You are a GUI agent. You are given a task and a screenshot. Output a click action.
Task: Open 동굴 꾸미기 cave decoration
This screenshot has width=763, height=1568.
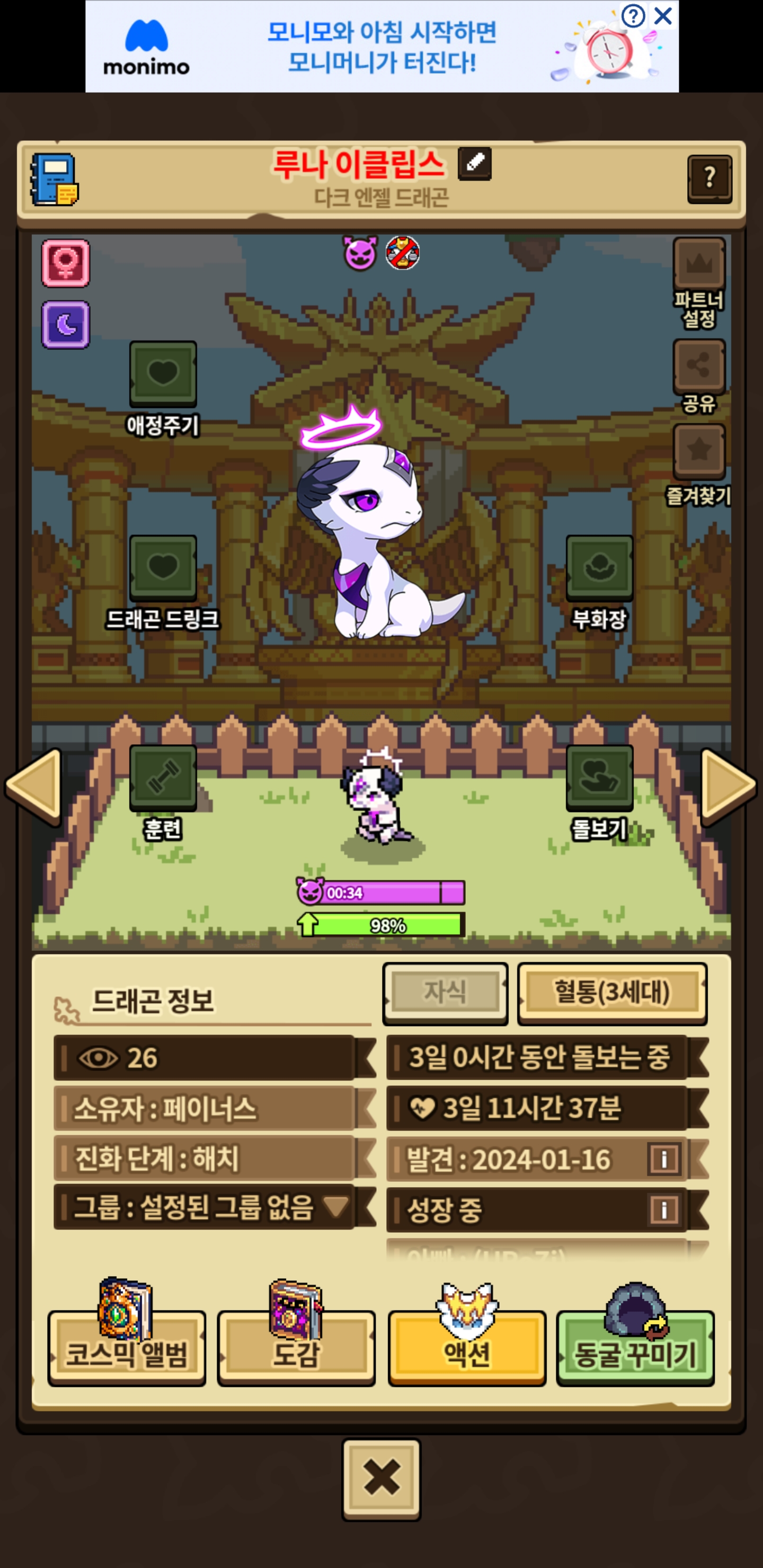click(635, 1347)
